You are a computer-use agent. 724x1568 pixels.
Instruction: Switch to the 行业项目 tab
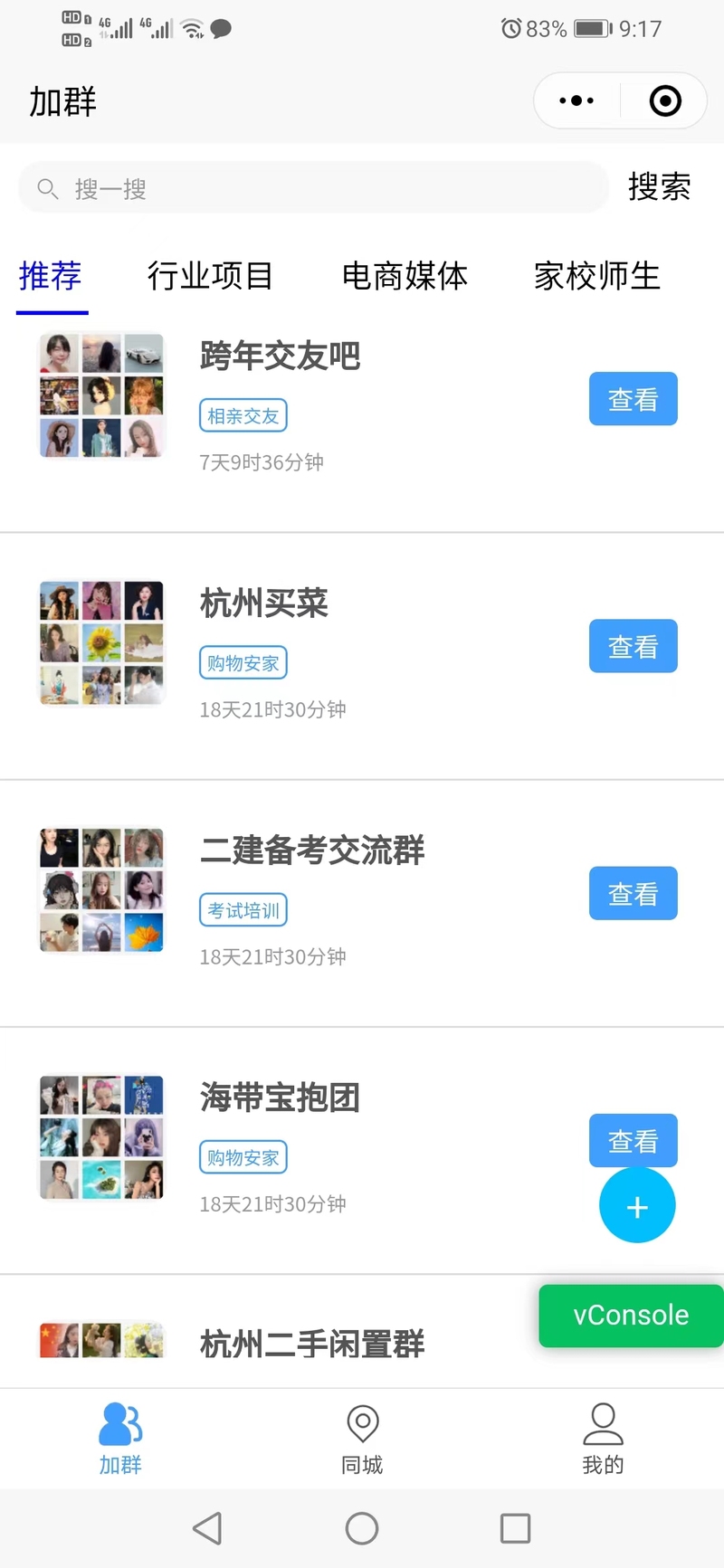[210, 276]
